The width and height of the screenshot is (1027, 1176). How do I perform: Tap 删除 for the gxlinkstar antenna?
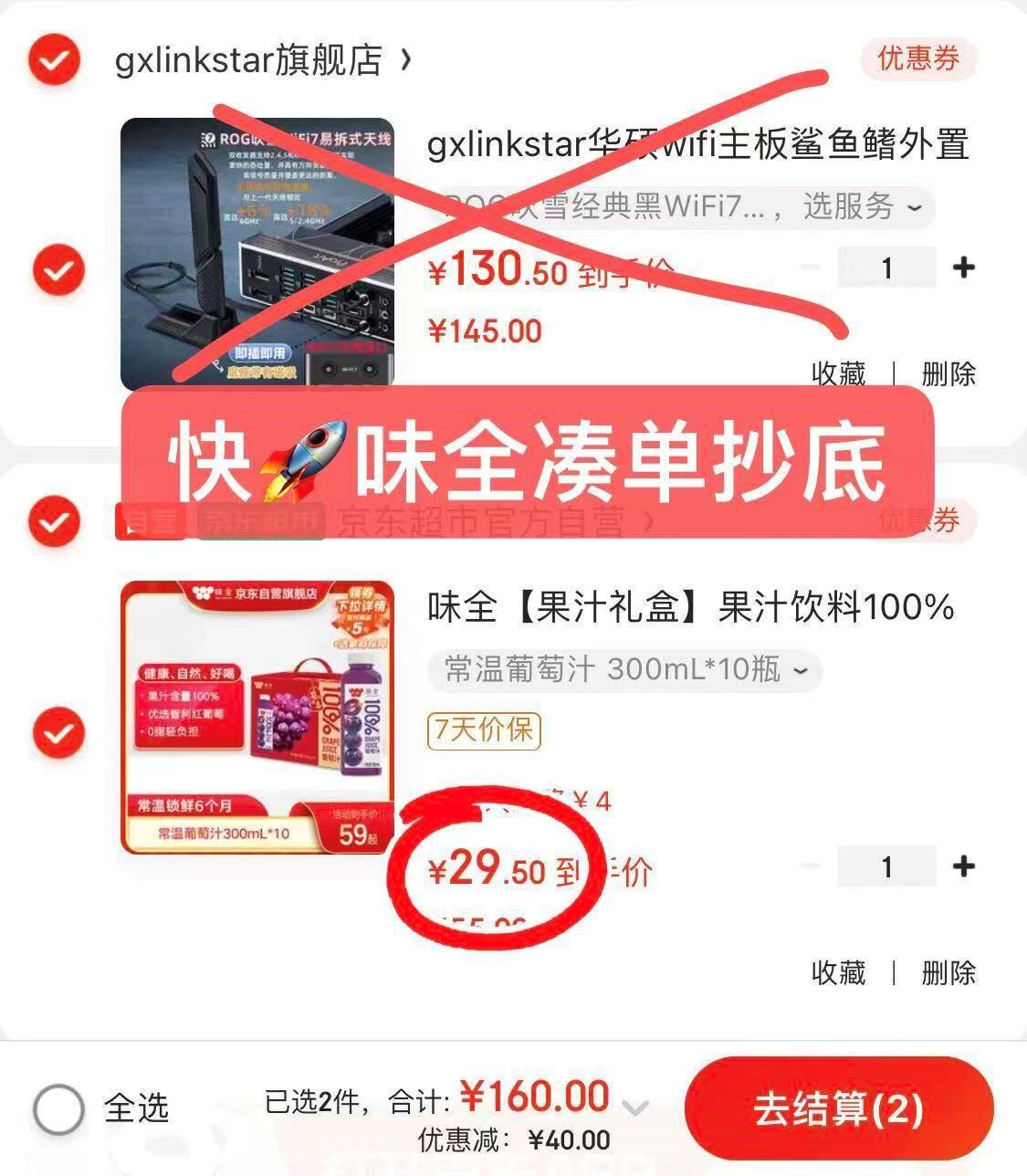coord(948,373)
